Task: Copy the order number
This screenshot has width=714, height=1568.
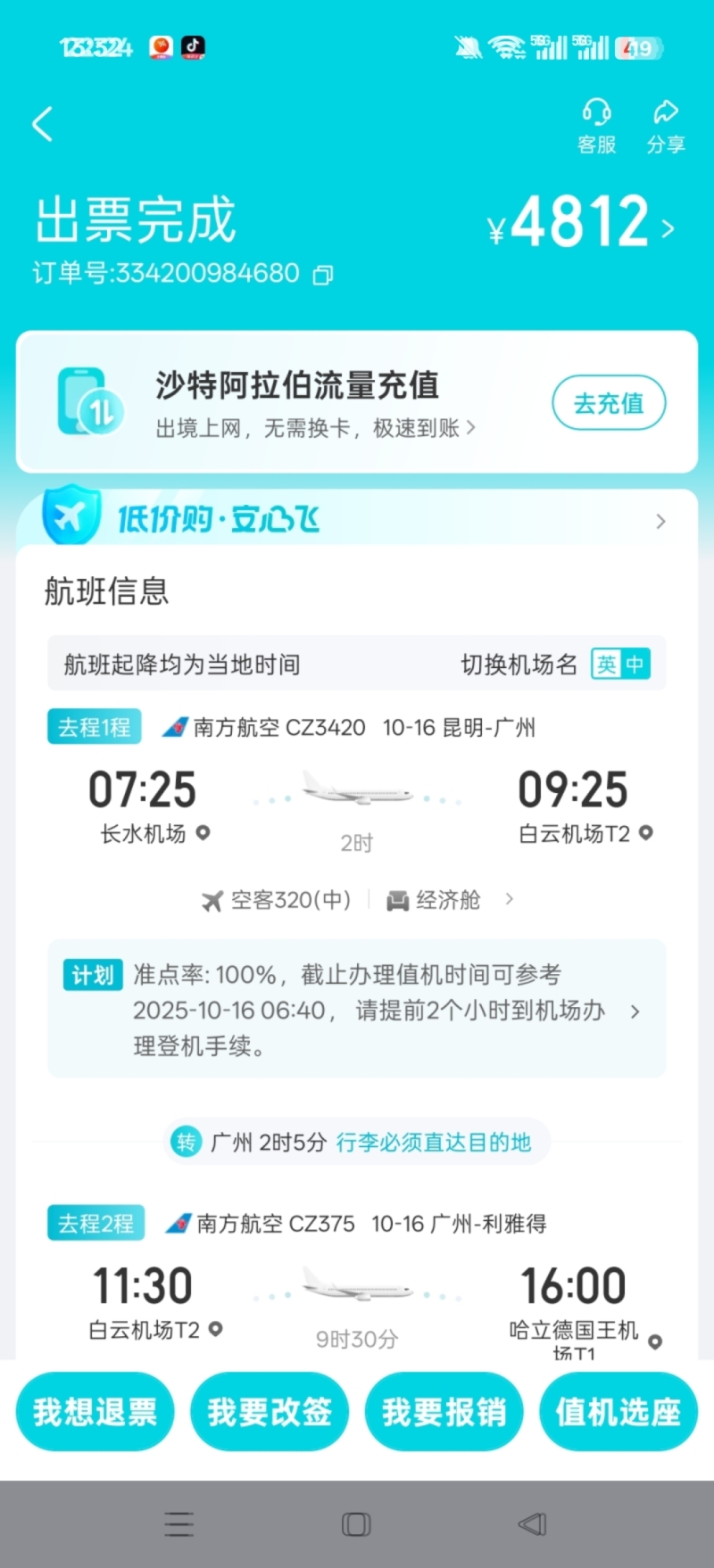Action: pos(323,275)
